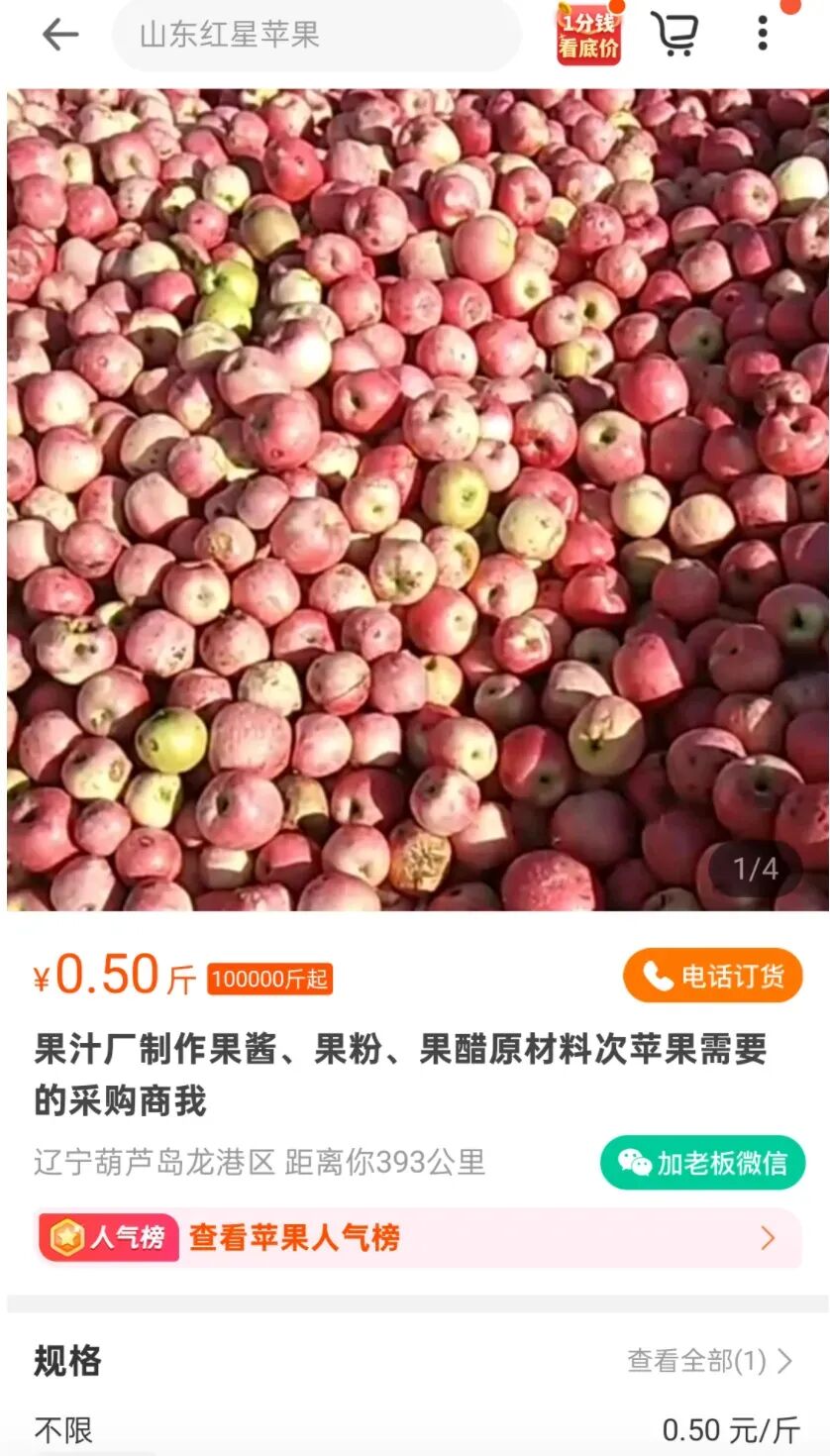
Task: Open the 1分钱看底价 promo icon
Action: [x=588, y=35]
